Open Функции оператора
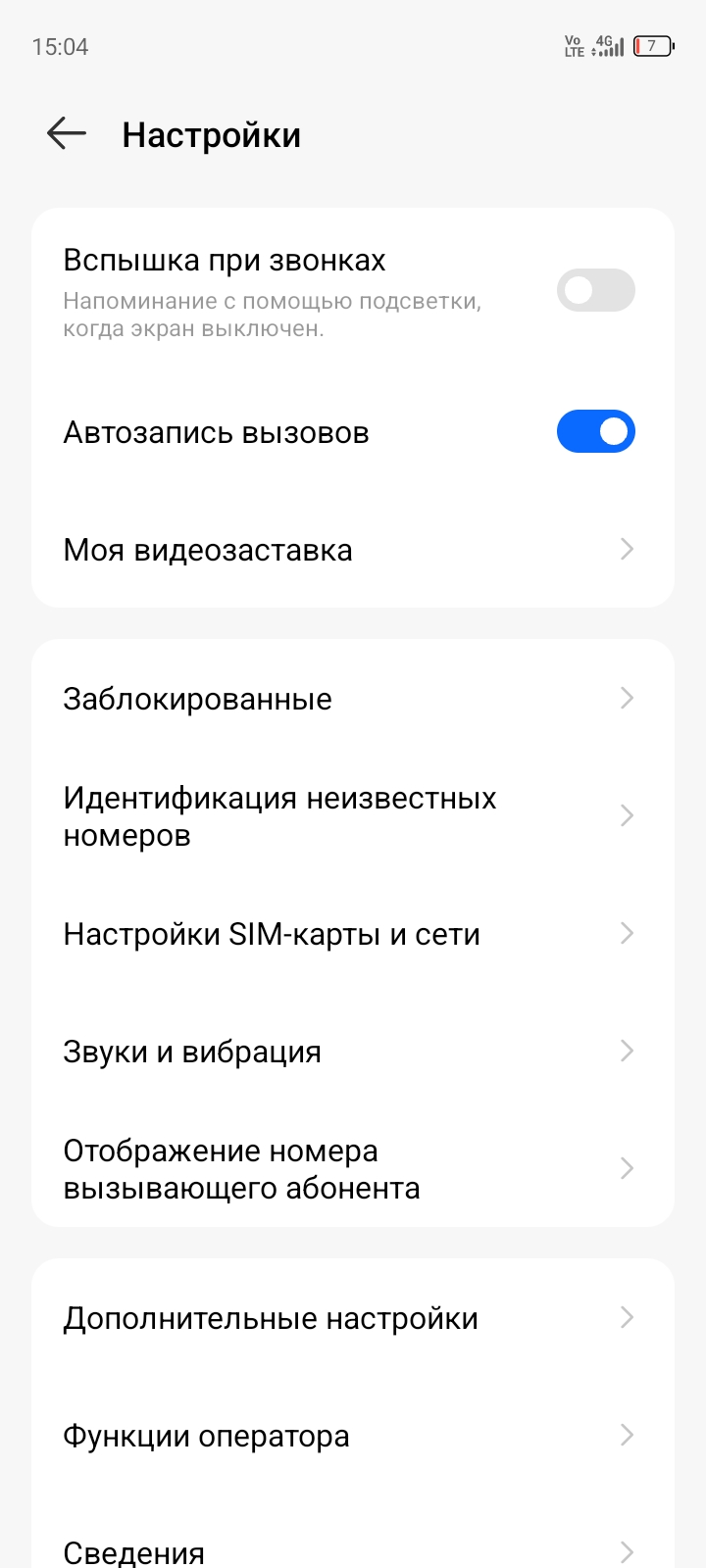 pyautogui.click(x=353, y=1435)
